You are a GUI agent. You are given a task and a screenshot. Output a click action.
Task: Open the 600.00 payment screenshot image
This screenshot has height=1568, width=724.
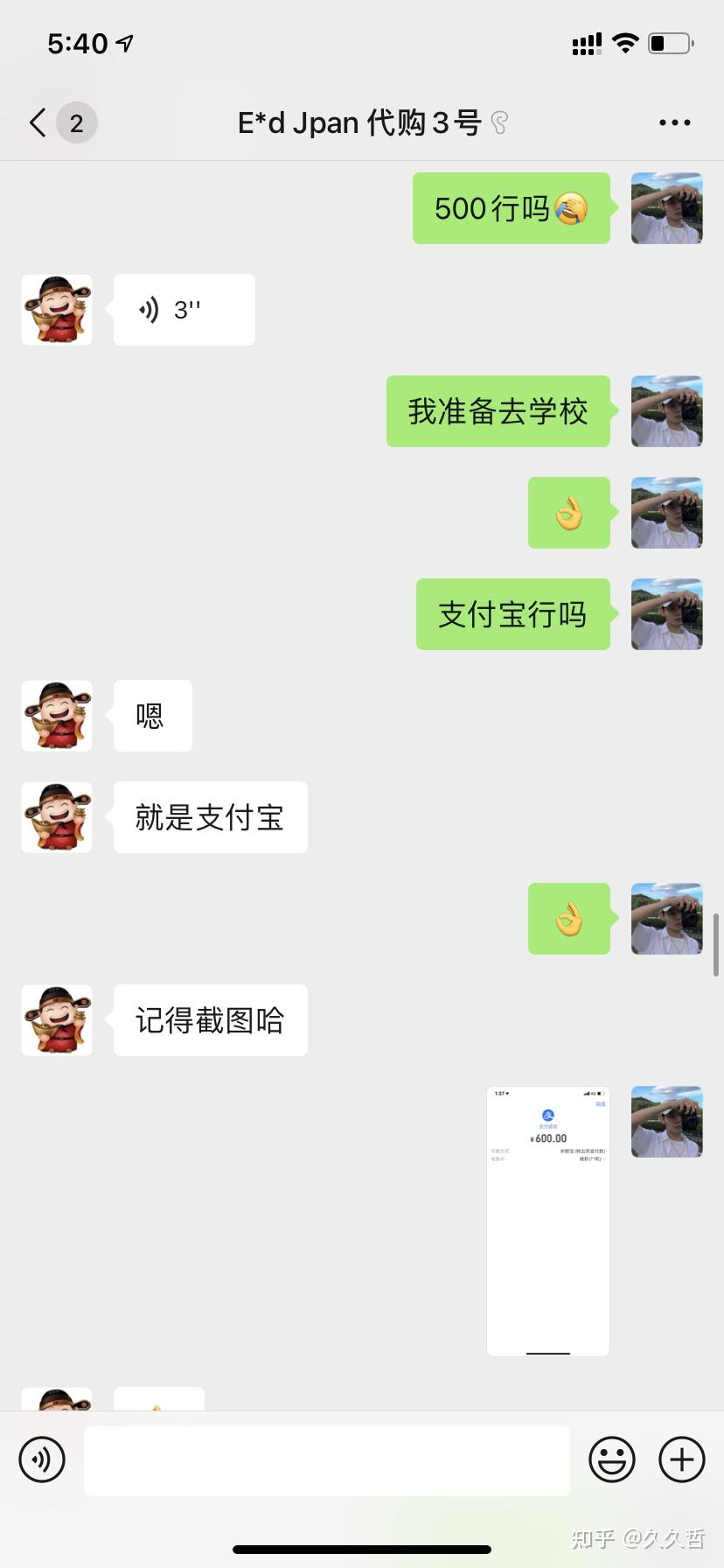point(548,1221)
